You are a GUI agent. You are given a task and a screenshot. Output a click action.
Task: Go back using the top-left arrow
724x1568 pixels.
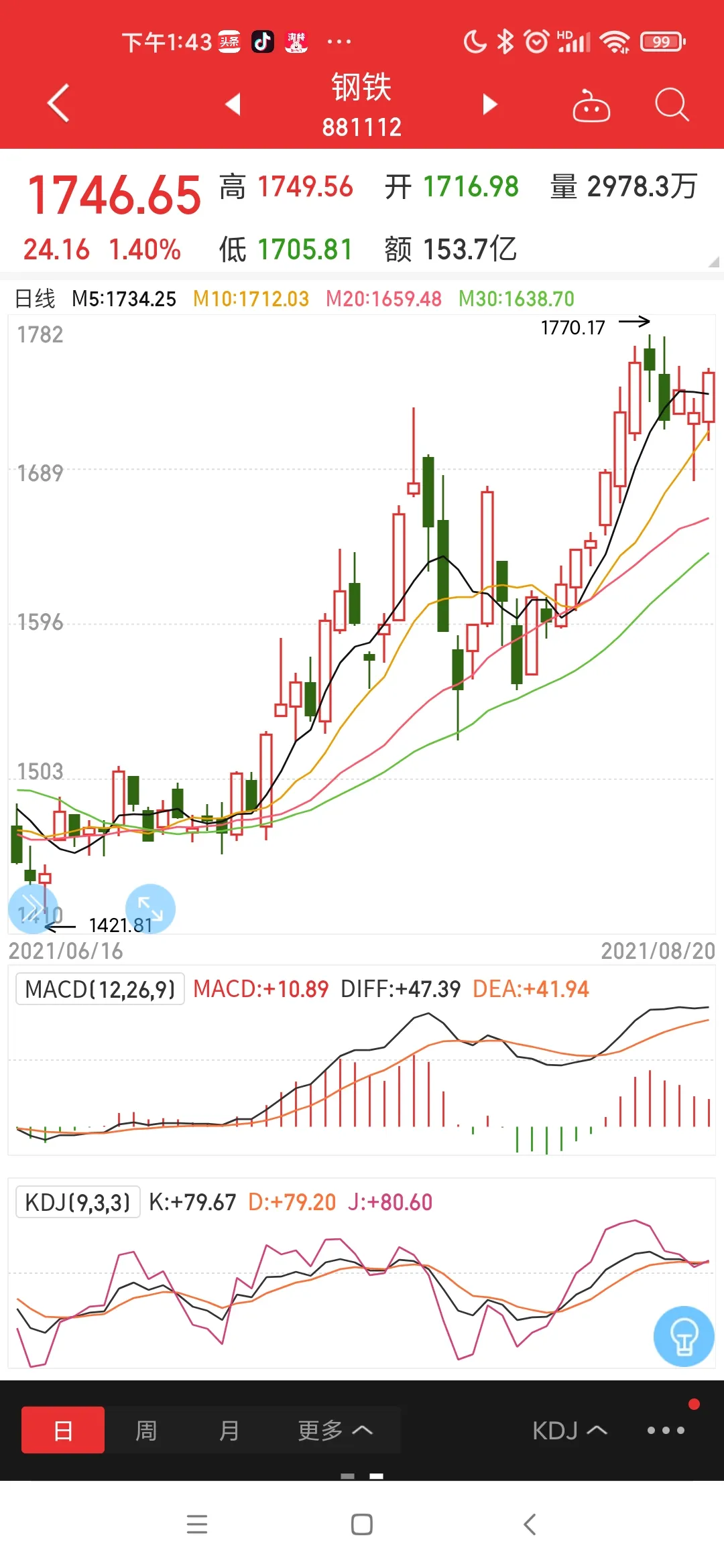(59, 103)
